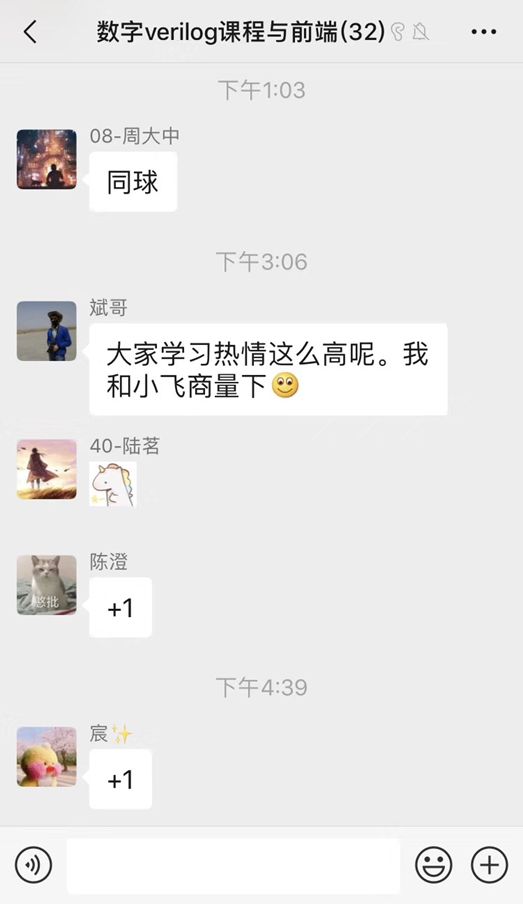
Task: Open 陈澄's cat avatar profile
Action: (47, 585)
